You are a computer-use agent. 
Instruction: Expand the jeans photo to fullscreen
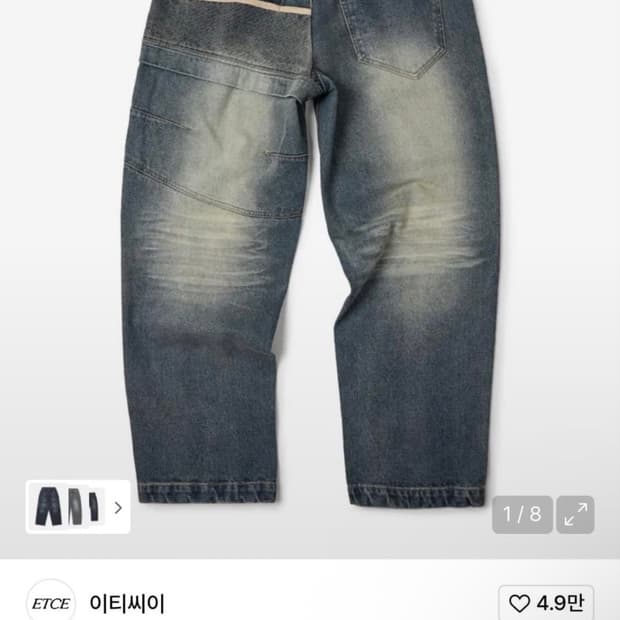575,514
